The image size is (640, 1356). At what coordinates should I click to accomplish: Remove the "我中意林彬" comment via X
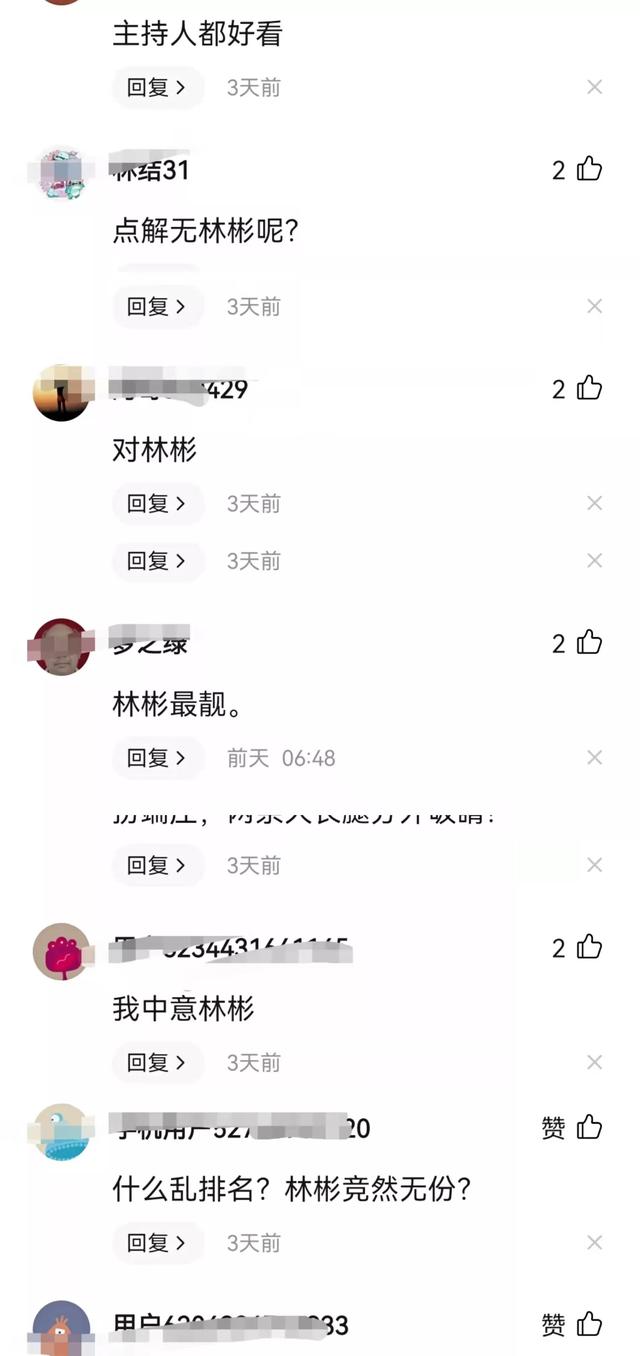pos(594,1062)
